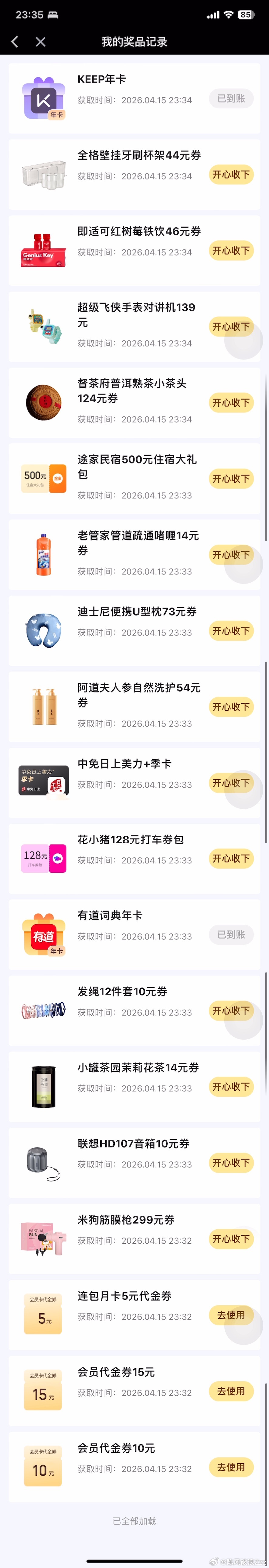Claim 发绳12件套10元券

click(x=231, y=1011)
